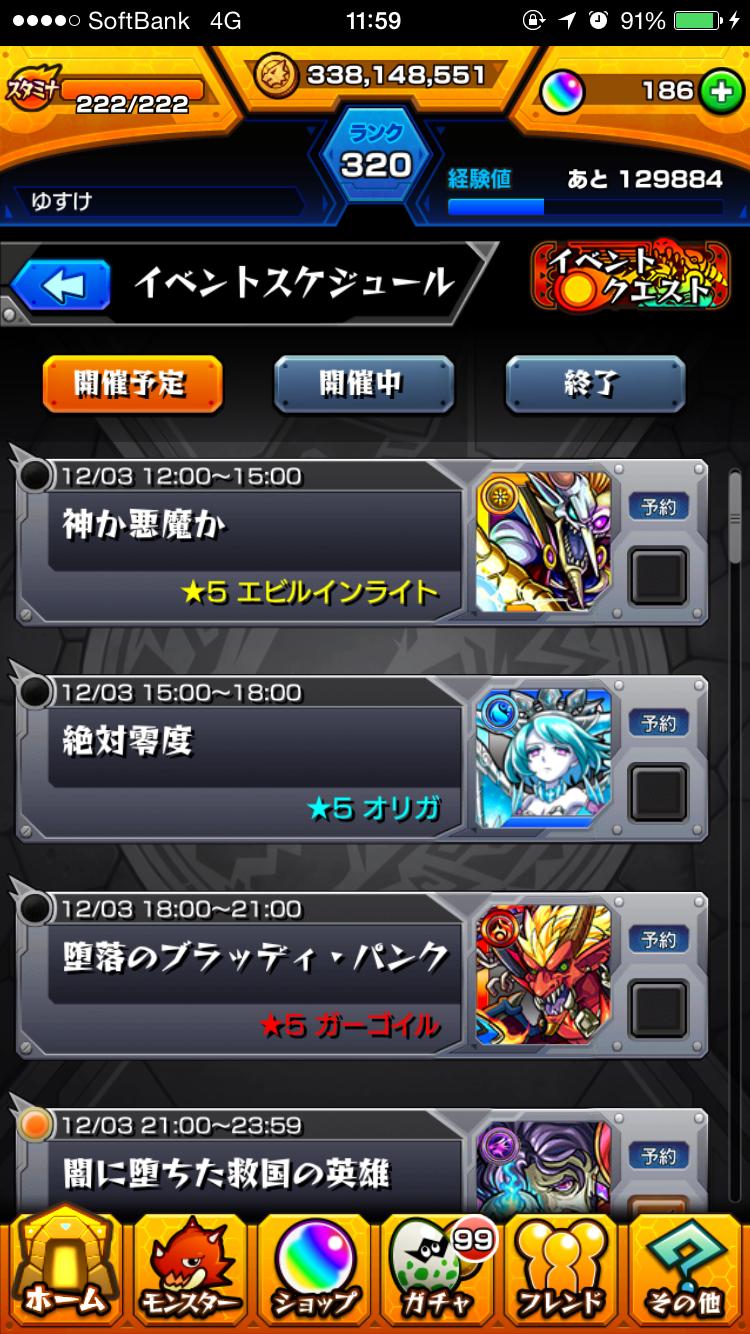Tick the 予約 box for 堕落のブラッディ・パンク

coord(659,1010)
